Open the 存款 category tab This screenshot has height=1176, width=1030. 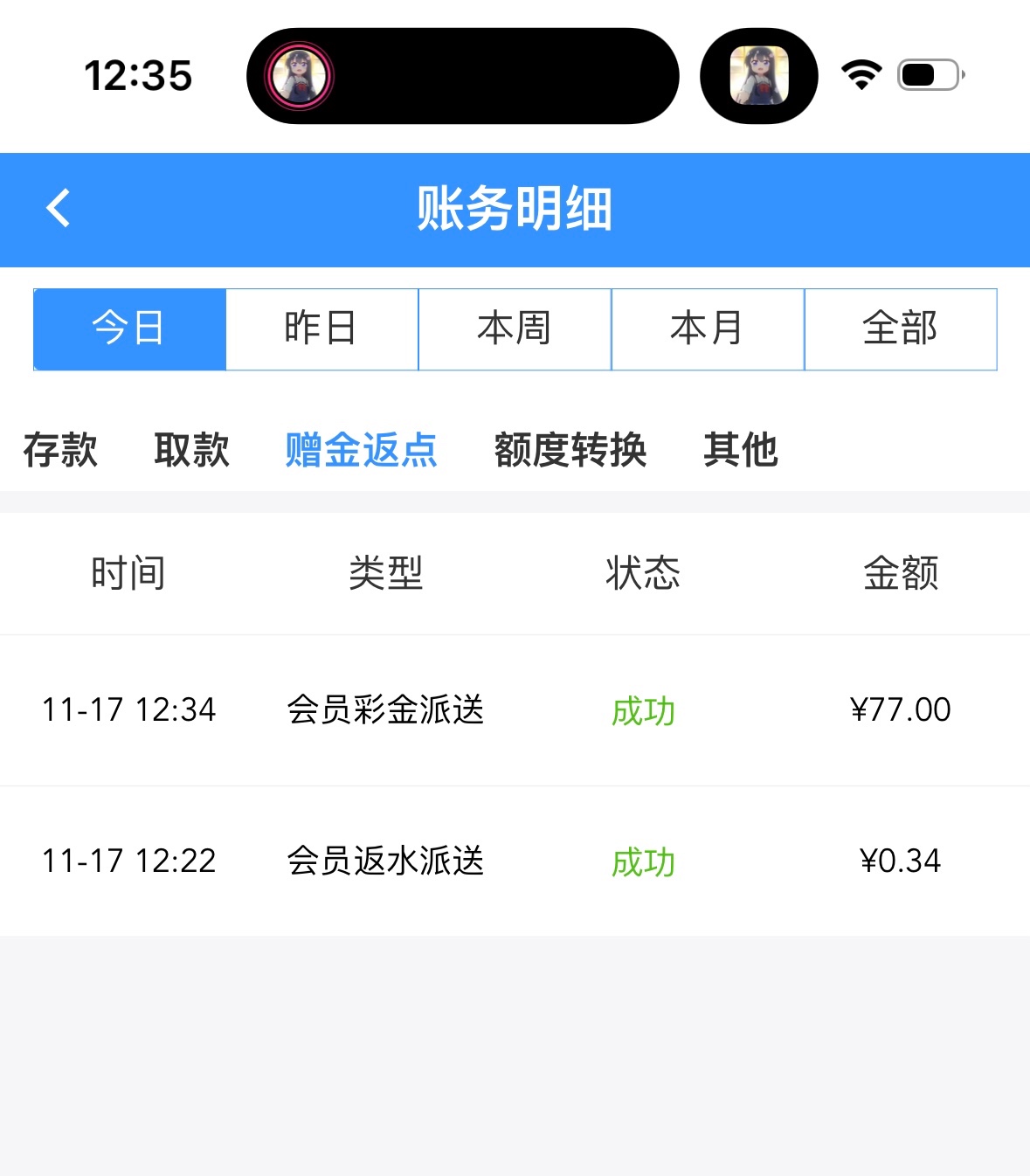(60, 450)
